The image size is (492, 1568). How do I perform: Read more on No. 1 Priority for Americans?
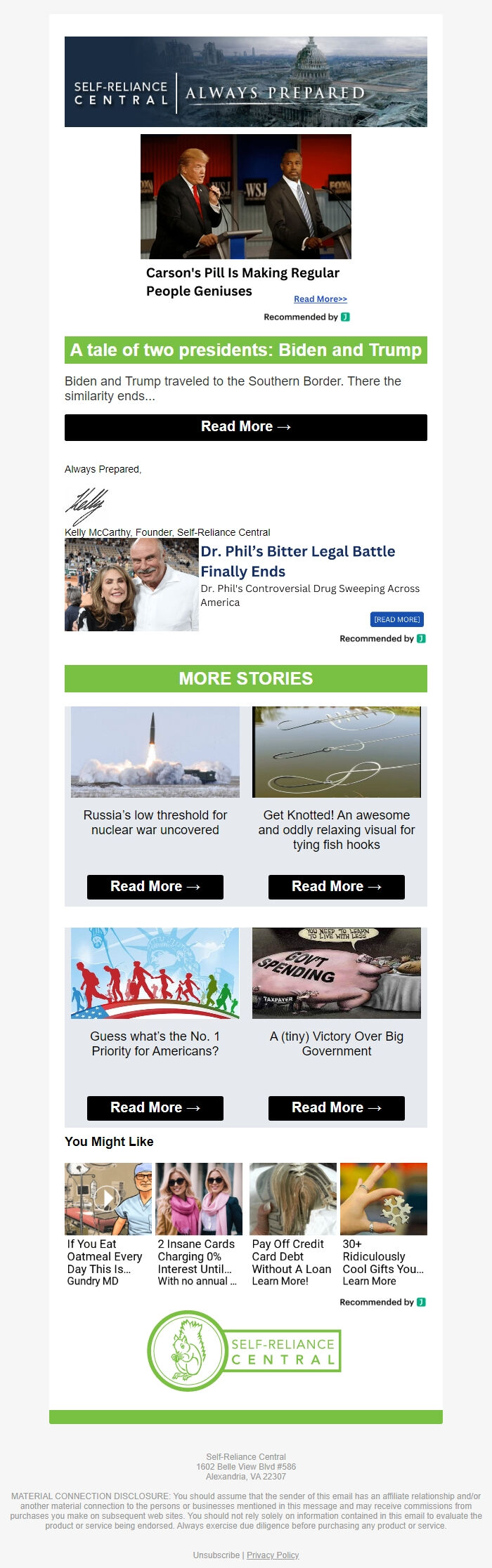155,1108
